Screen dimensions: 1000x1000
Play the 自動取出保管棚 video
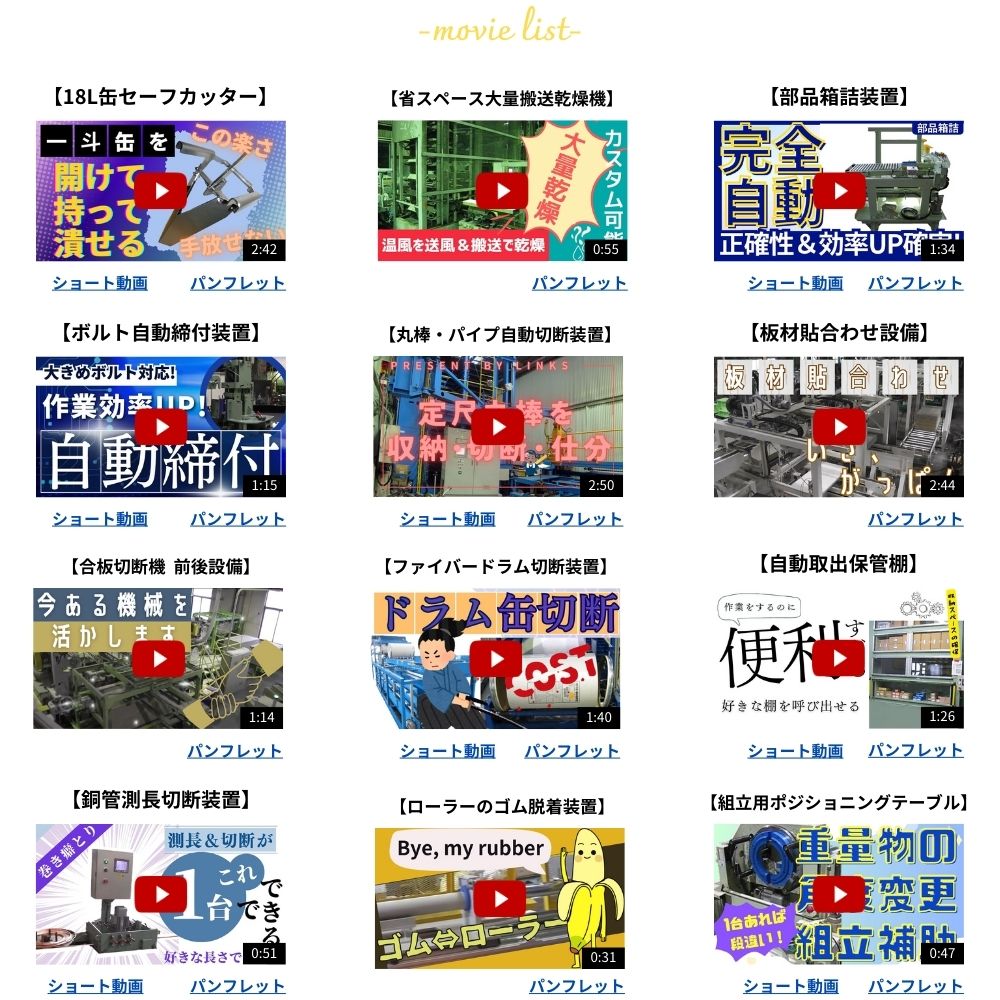click(838, 657)
